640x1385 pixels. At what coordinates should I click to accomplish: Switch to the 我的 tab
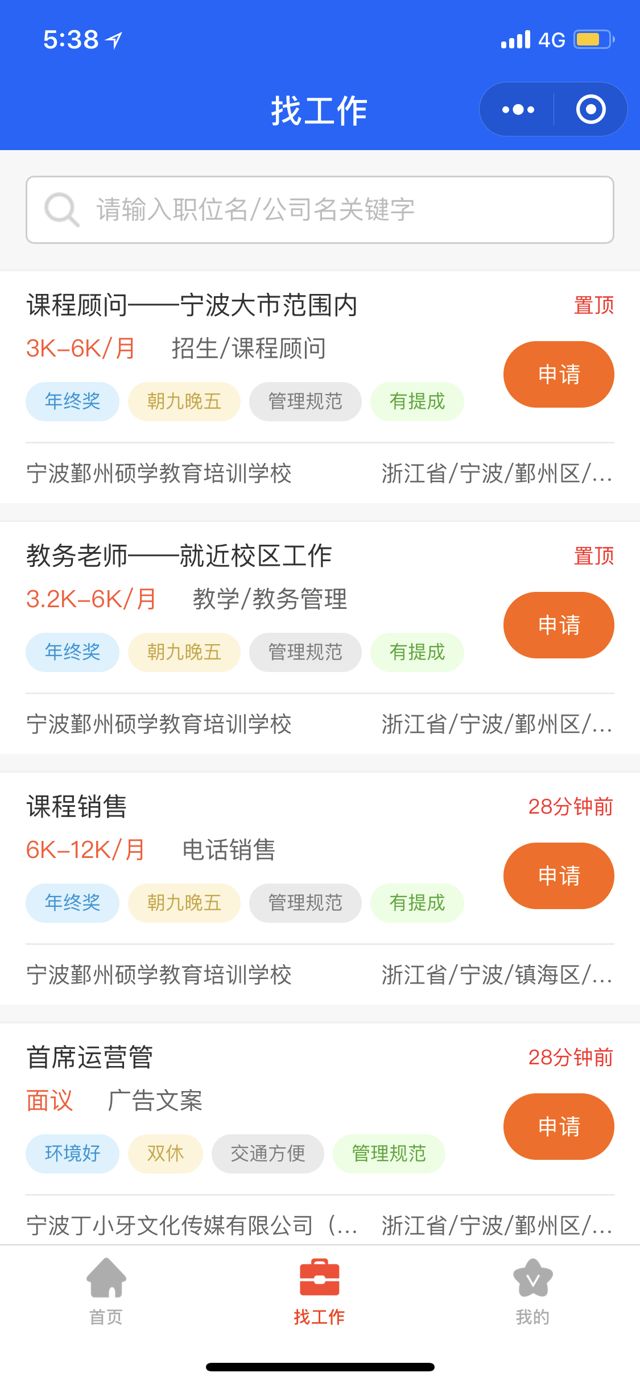click(532, 1292)
